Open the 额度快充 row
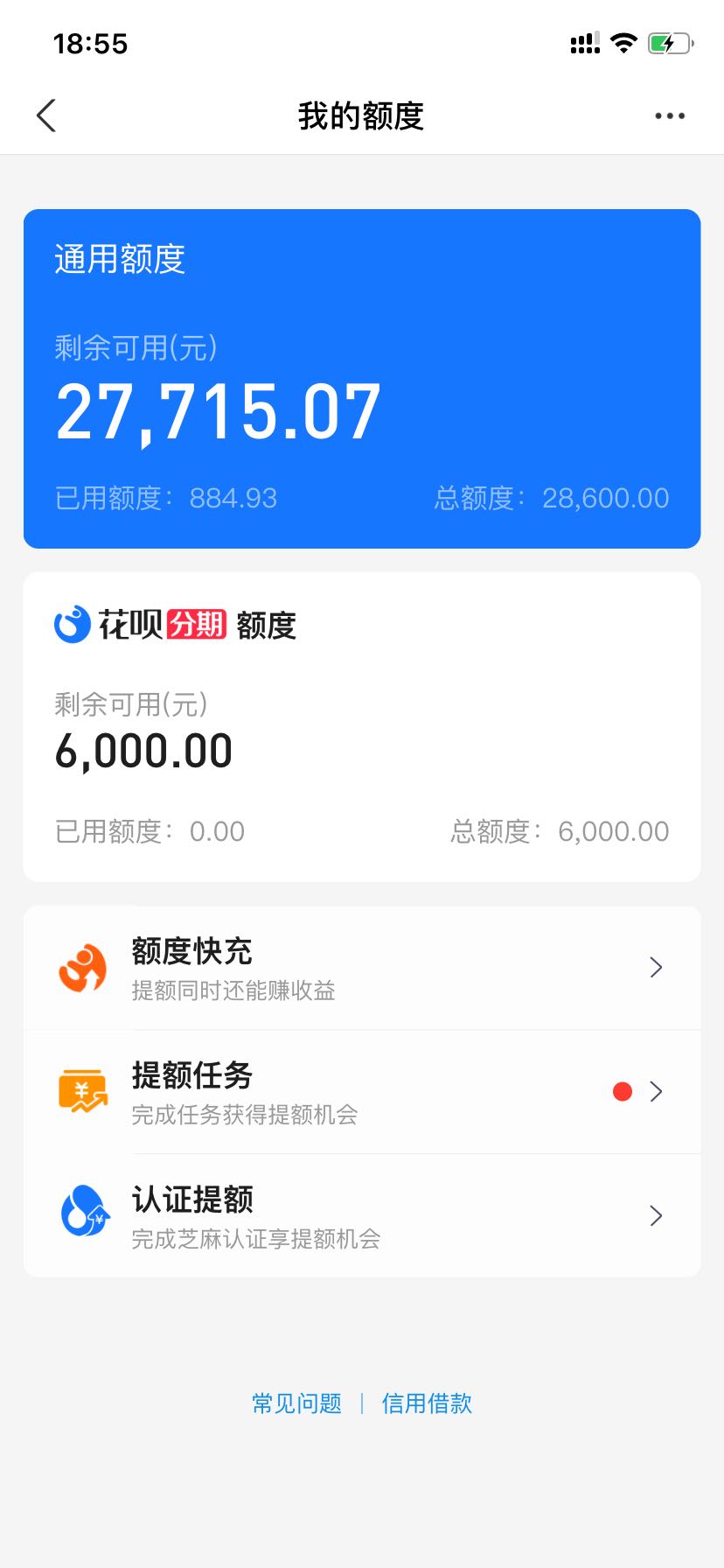 (x=362, y=968)
